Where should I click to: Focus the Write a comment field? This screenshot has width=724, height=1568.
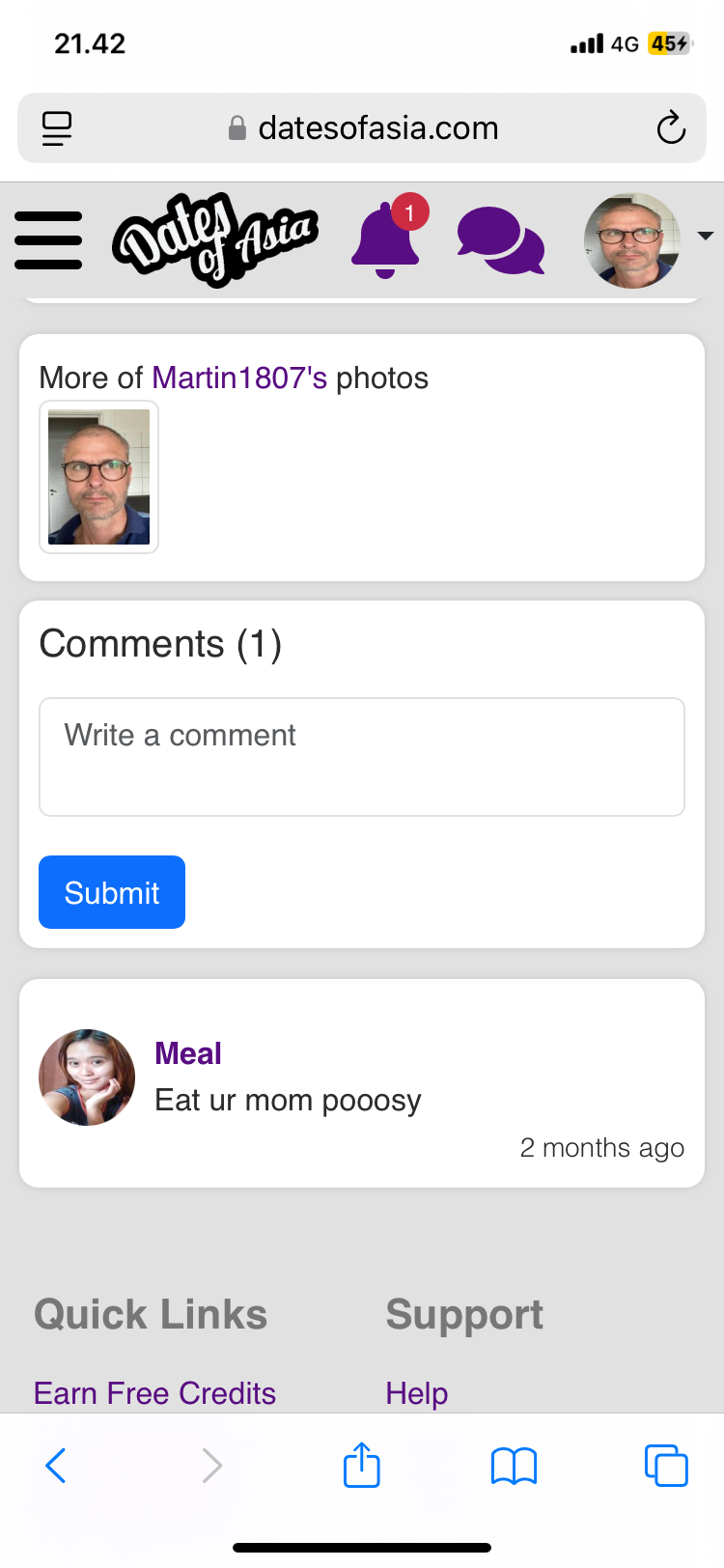pos(362,757)
